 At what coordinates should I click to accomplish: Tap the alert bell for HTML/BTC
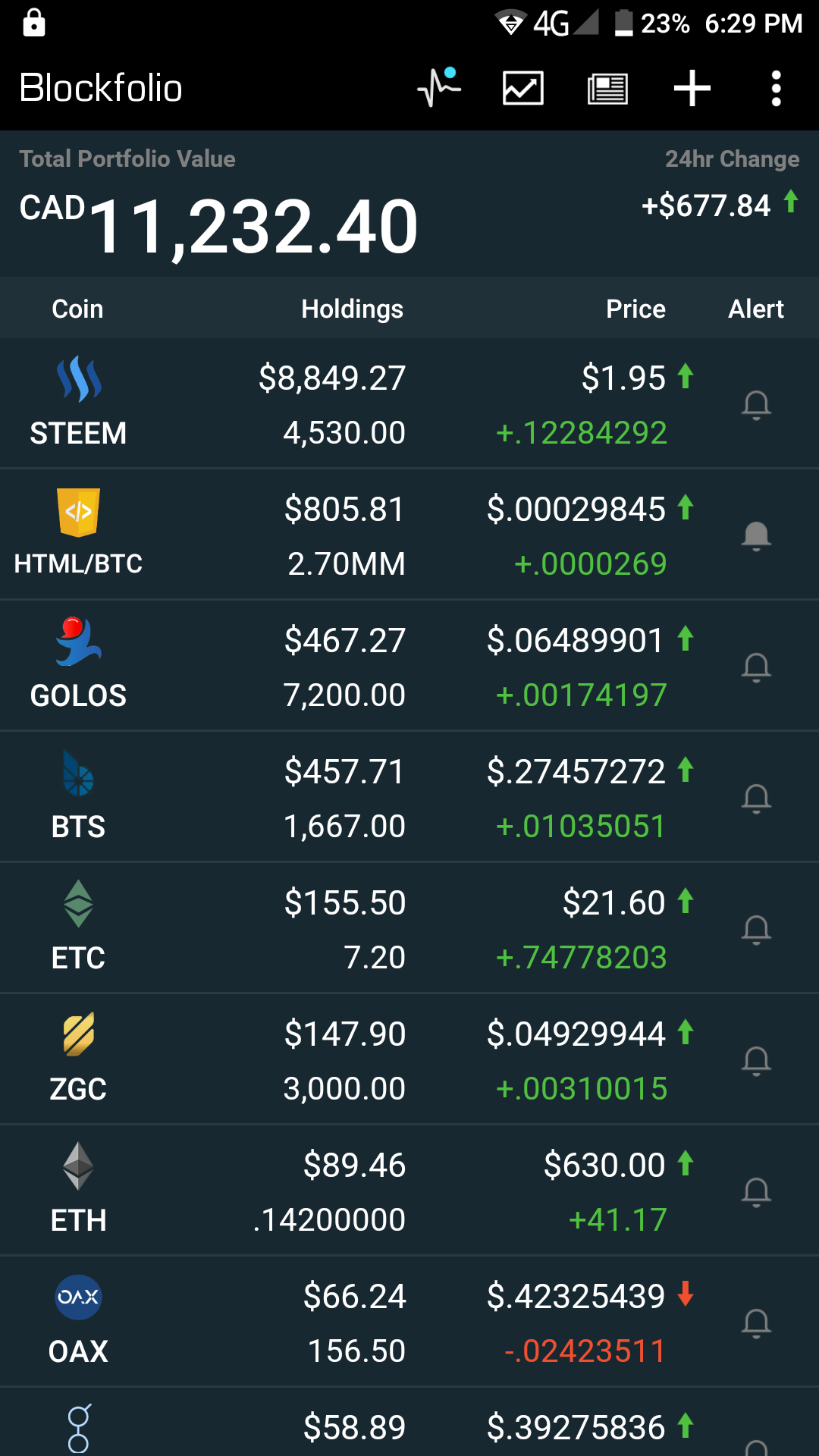point(756,536)
